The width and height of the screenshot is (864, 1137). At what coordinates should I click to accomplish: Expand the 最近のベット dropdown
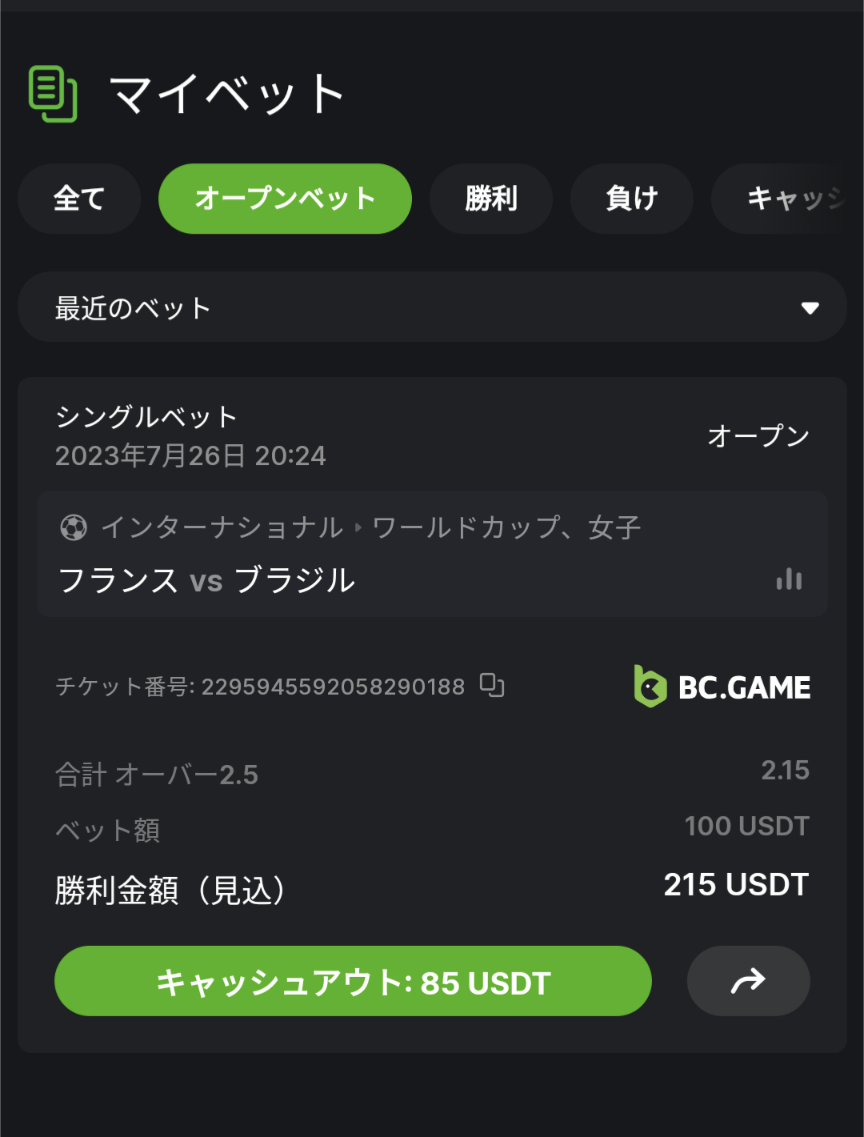[432, 308]
